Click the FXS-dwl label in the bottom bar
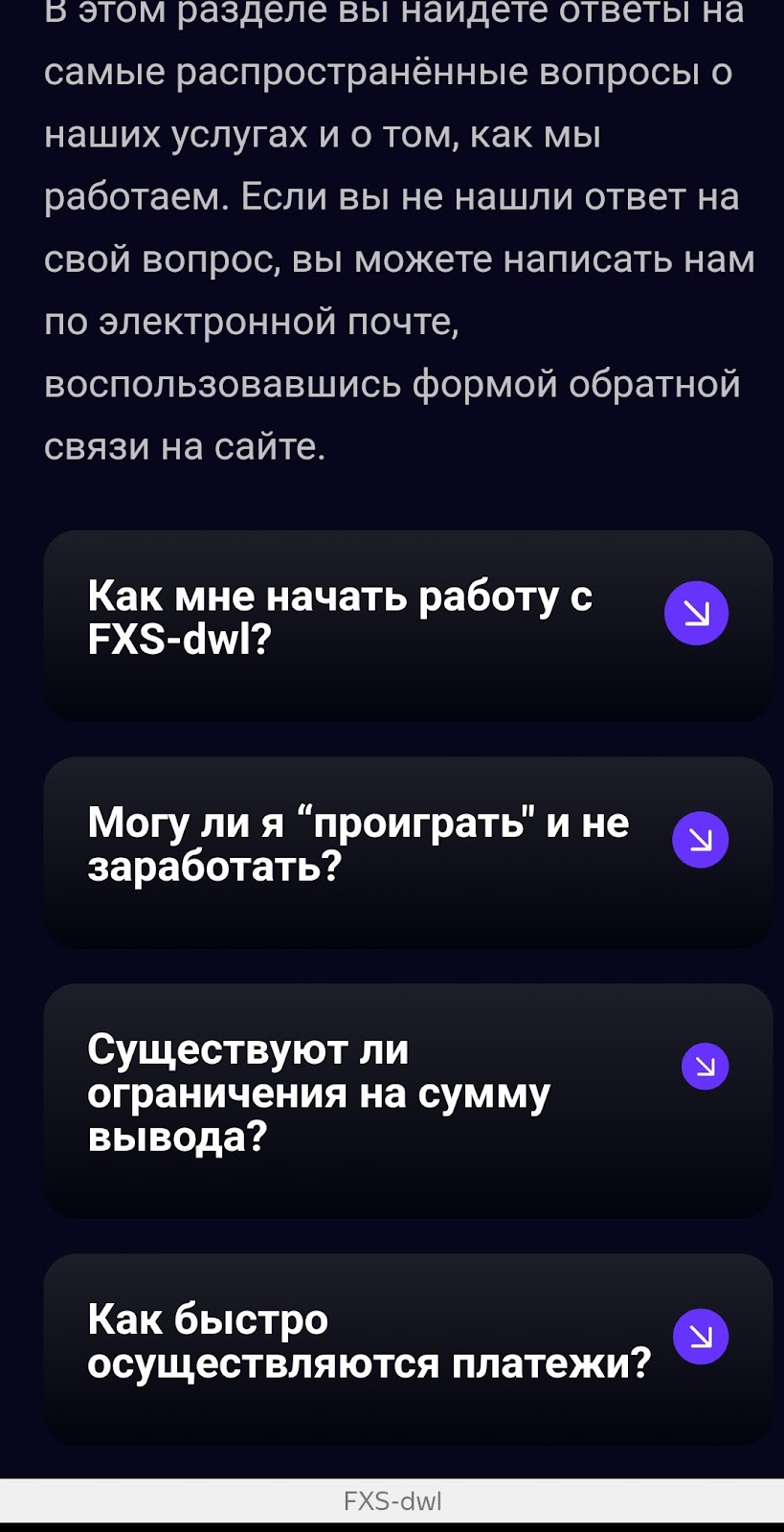784x1532 pixels. click(392, 1500)
